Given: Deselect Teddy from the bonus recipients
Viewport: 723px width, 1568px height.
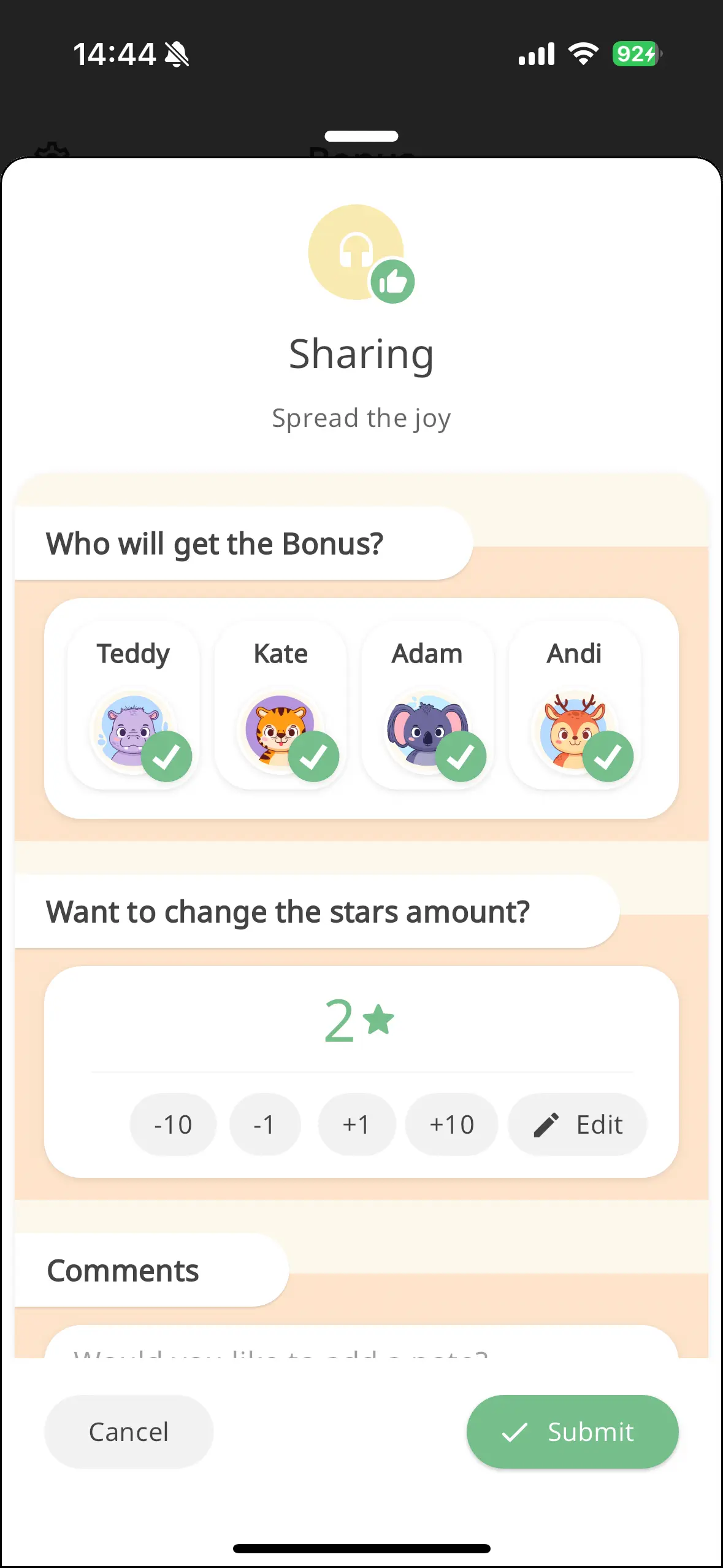Looking at the screenshot, I should (x=134, y=707).
